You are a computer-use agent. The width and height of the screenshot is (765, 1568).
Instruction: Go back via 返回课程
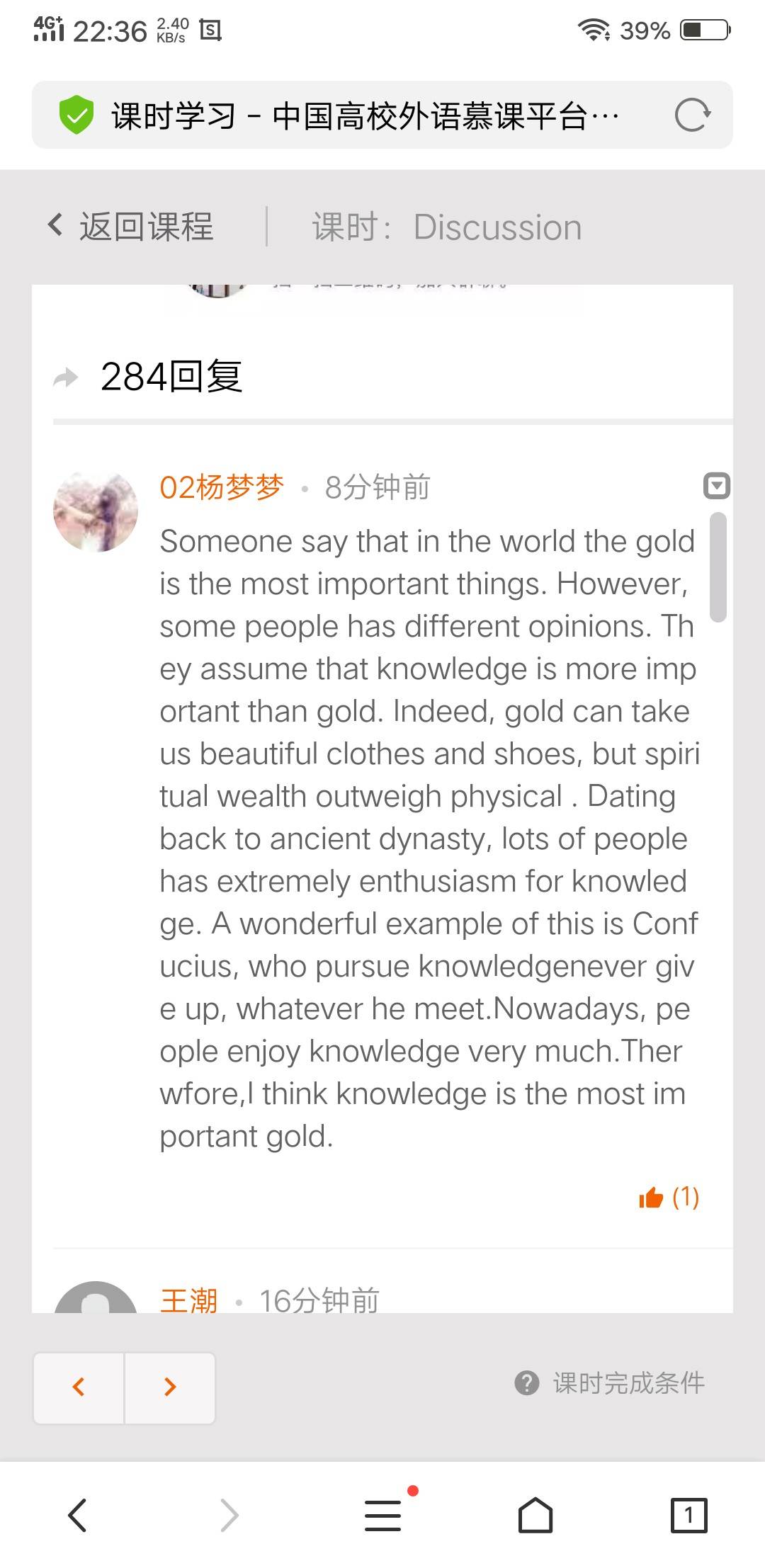(131, 227)
